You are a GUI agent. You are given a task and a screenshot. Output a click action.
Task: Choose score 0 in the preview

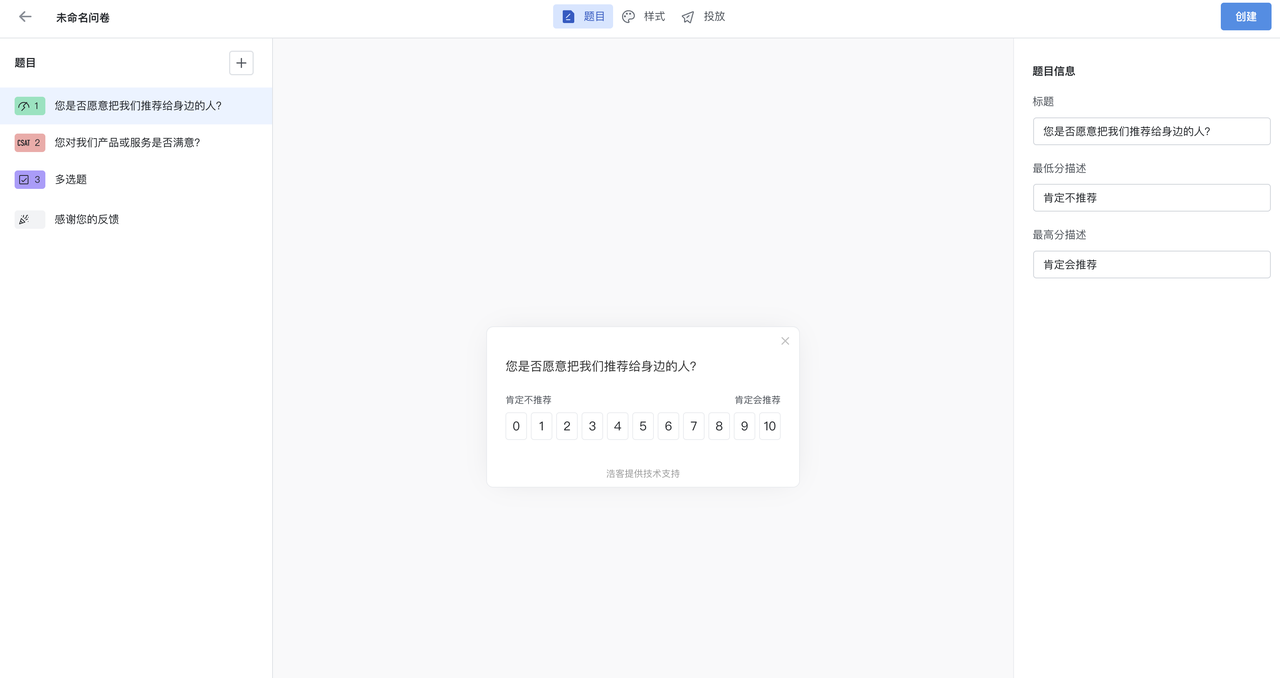click(516, 427)
